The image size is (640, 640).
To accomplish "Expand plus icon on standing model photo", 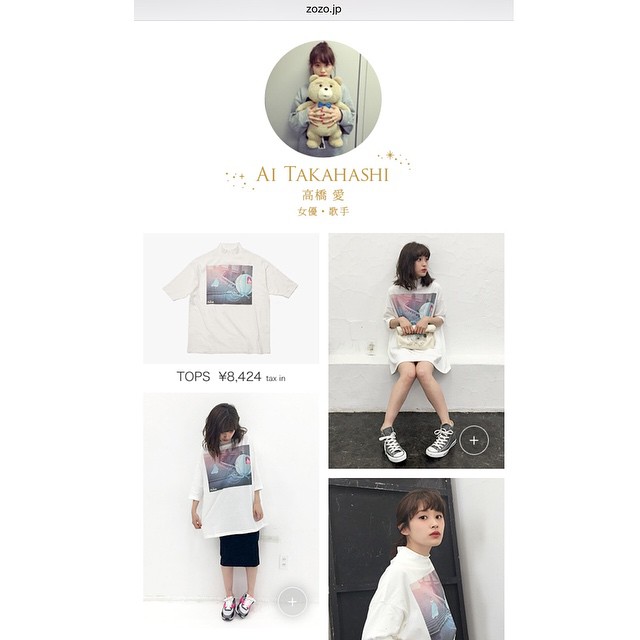I will coord(292,601).
